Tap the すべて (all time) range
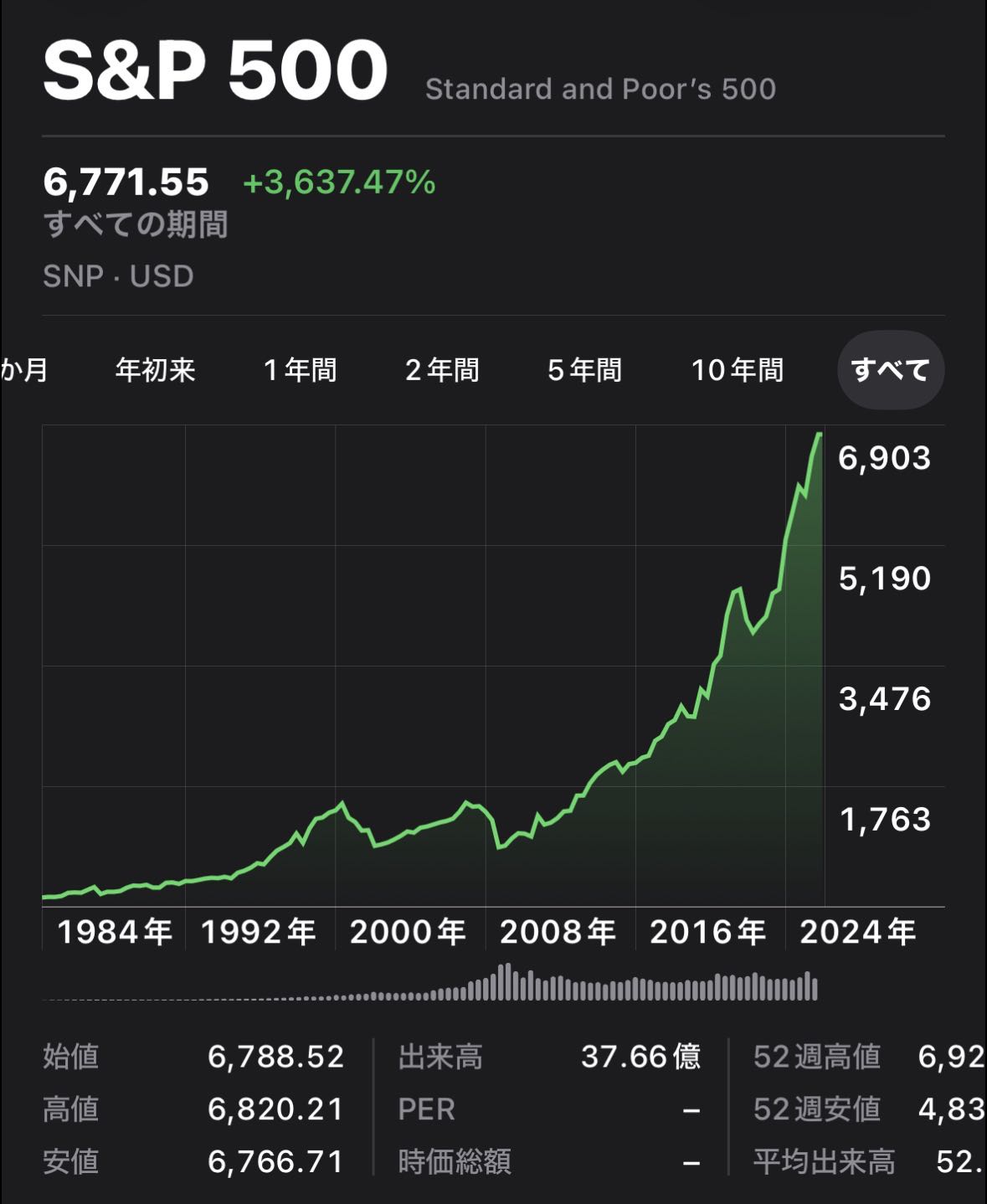987x1204 pixels. 890,369
